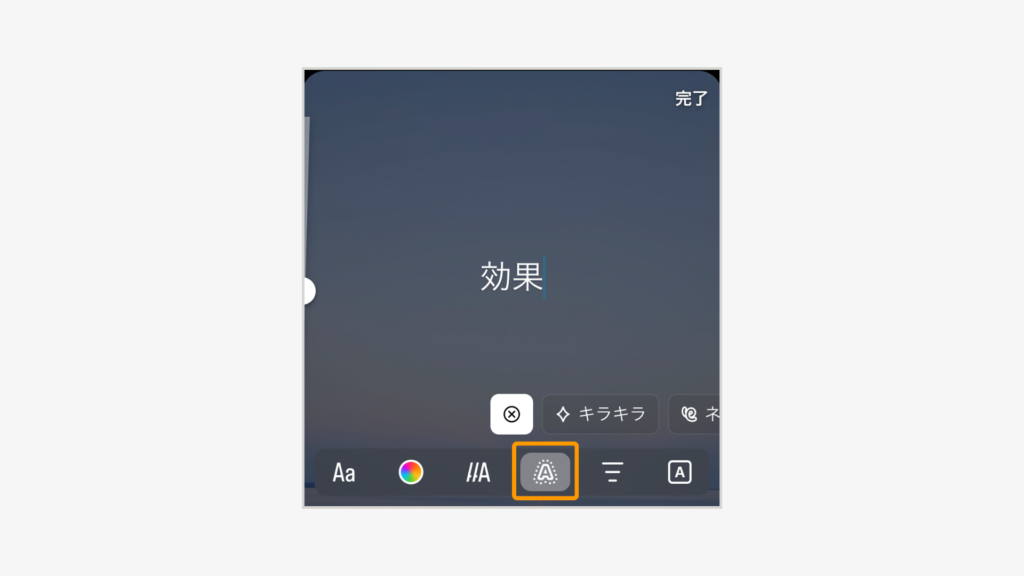Tap the dotted A text effects tool
Viewport: 1024px width, 576px height.
[x=545, y=473]
